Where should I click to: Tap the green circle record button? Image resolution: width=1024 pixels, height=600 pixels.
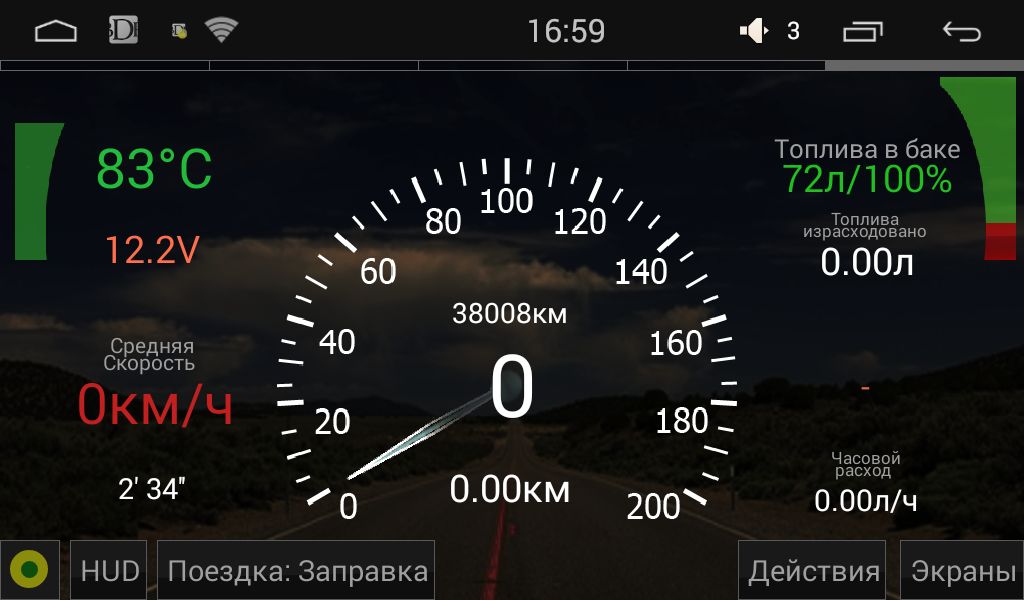30,570
